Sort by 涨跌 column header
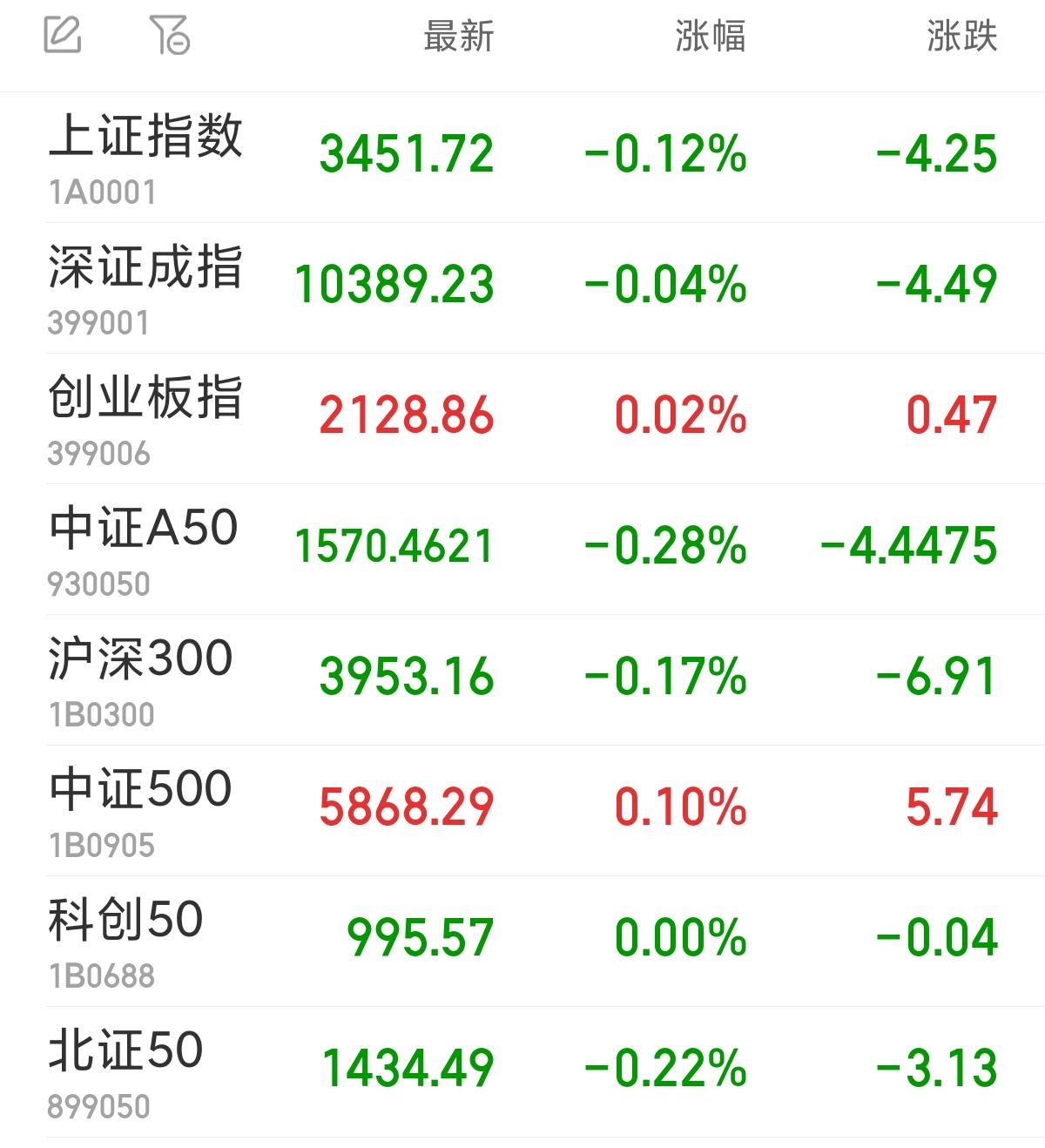The image size is (1045, 1148). coord(961,37)
